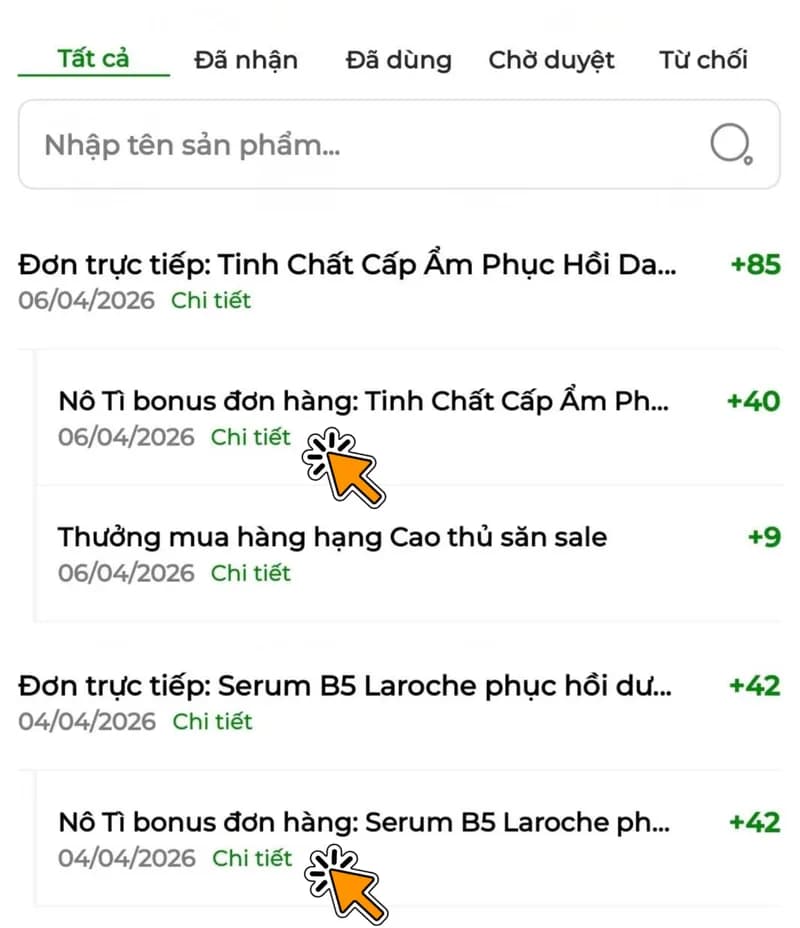View Chi tiết of Nô Tì bonus Tinh Chất
The width and height of the screenshot is (800, 928).
tap(251, 437)
